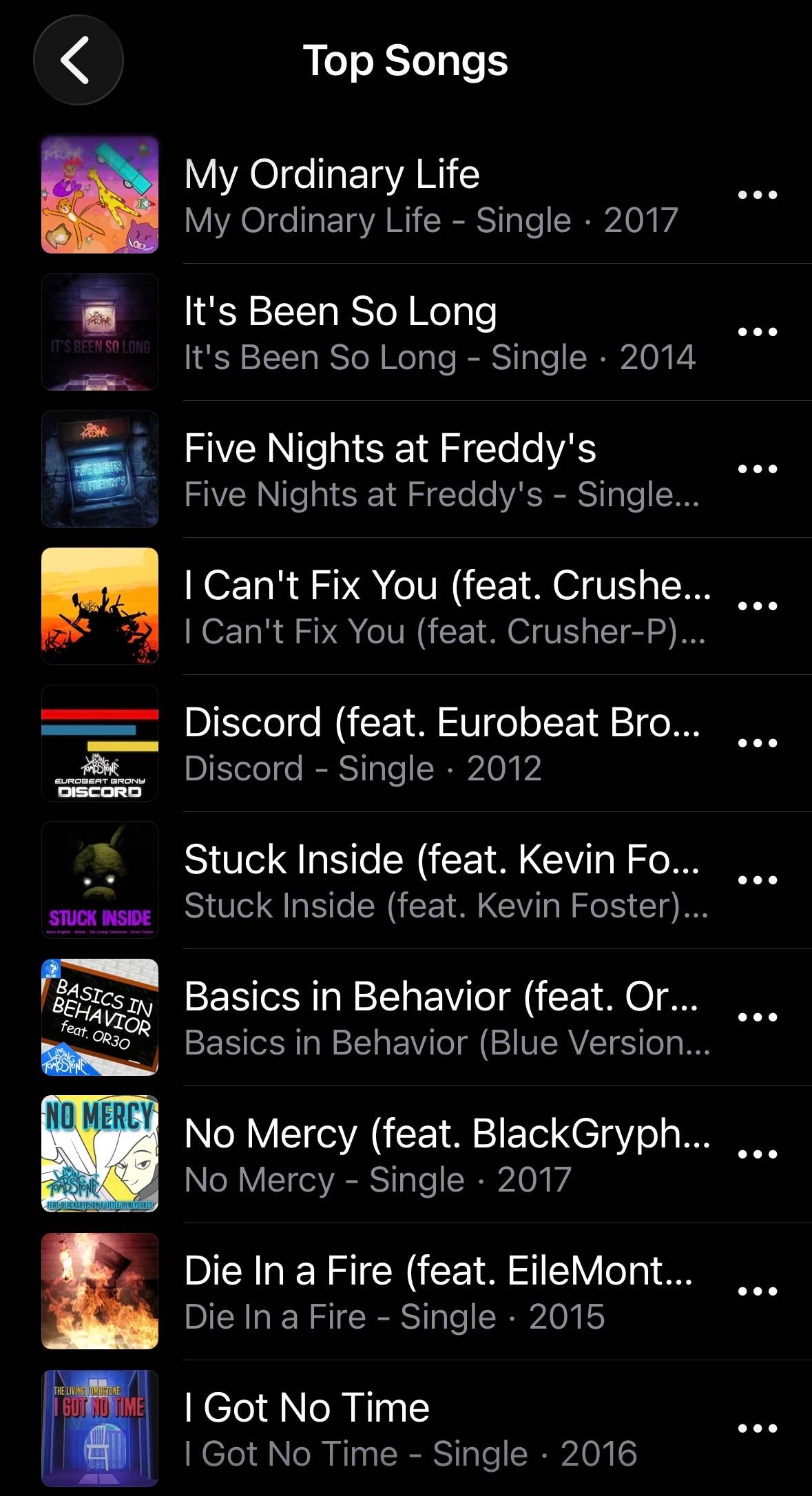812x1496 pixels.
Task: Open more options for Die In a Fire
Action: [x=757, y=1291]
